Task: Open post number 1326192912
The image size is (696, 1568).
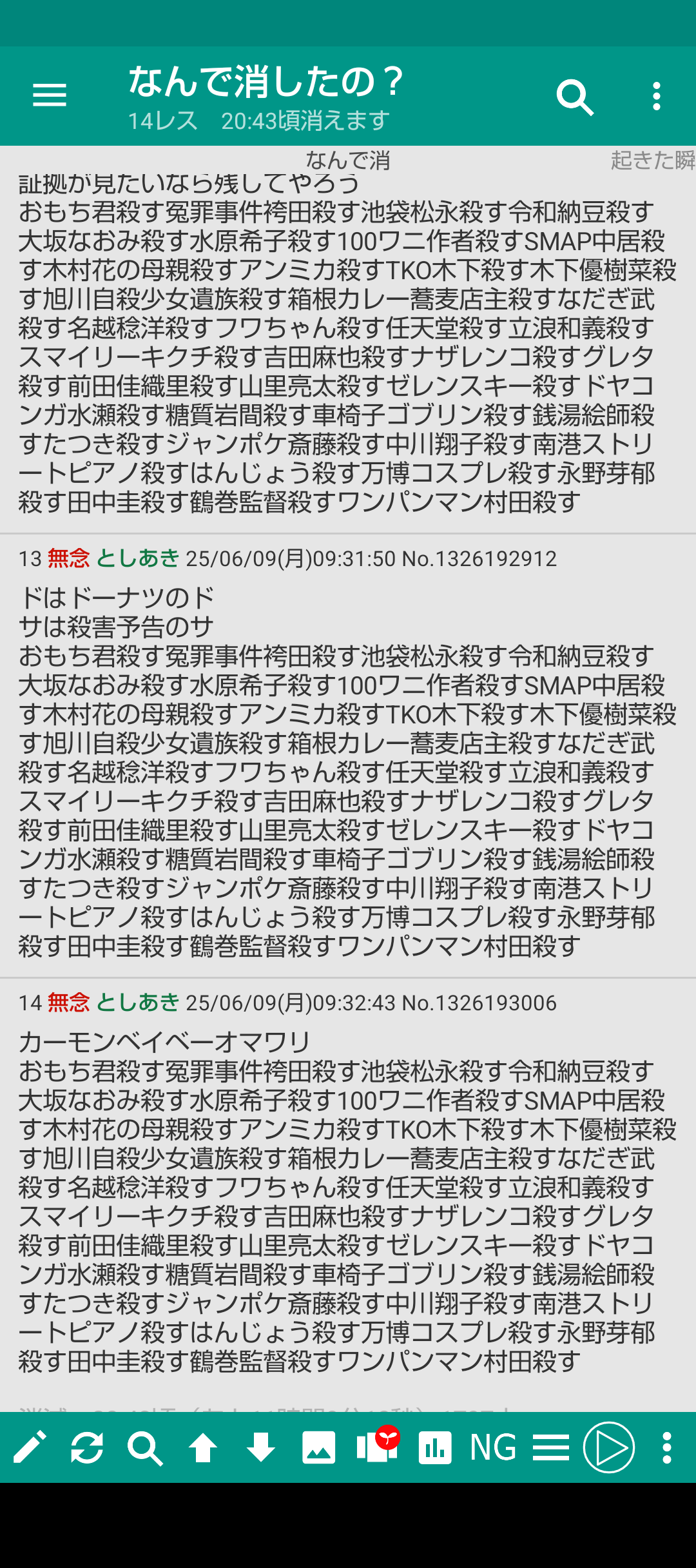Action: pyautogui.click(x=479, y=558)
